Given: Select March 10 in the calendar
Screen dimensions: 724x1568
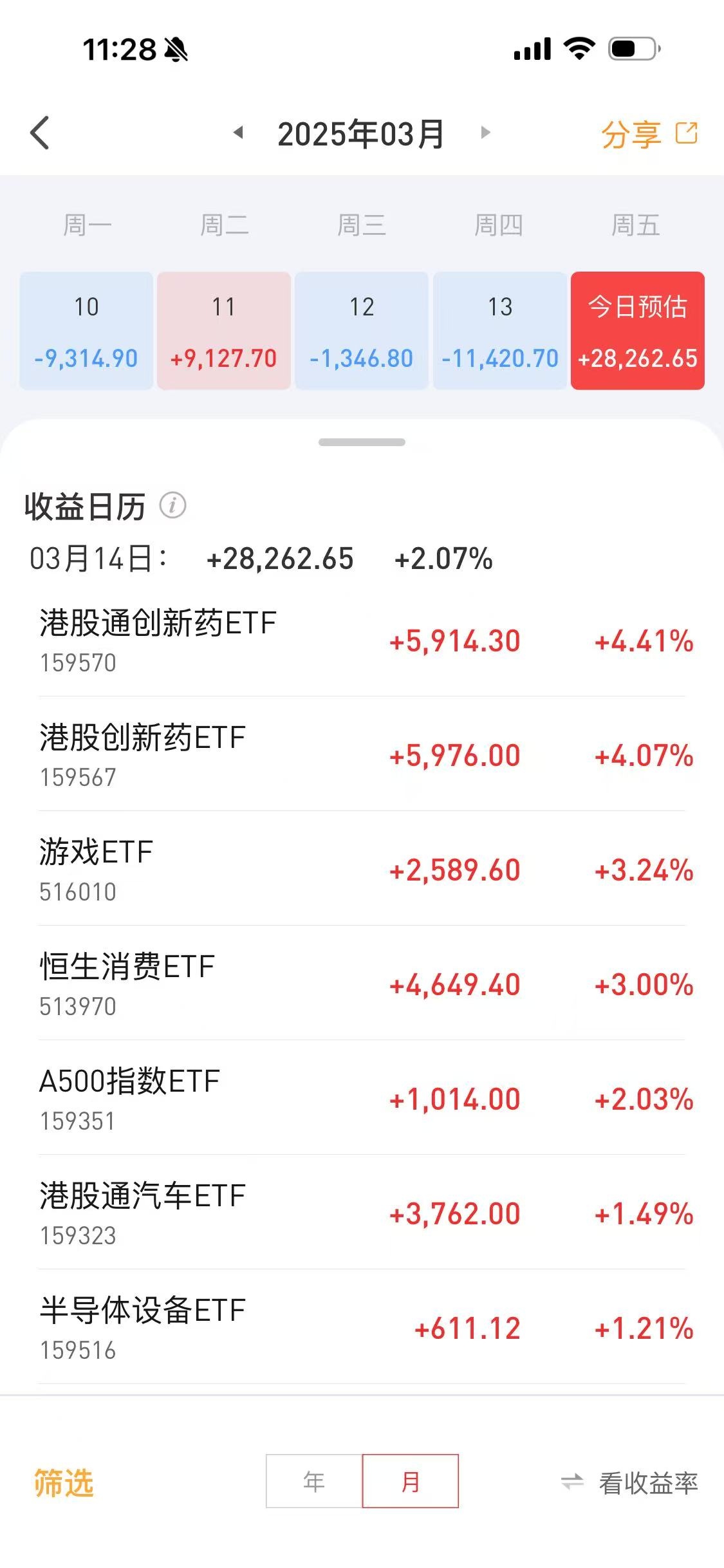Looking at the screenshot, I should [86, 331].
